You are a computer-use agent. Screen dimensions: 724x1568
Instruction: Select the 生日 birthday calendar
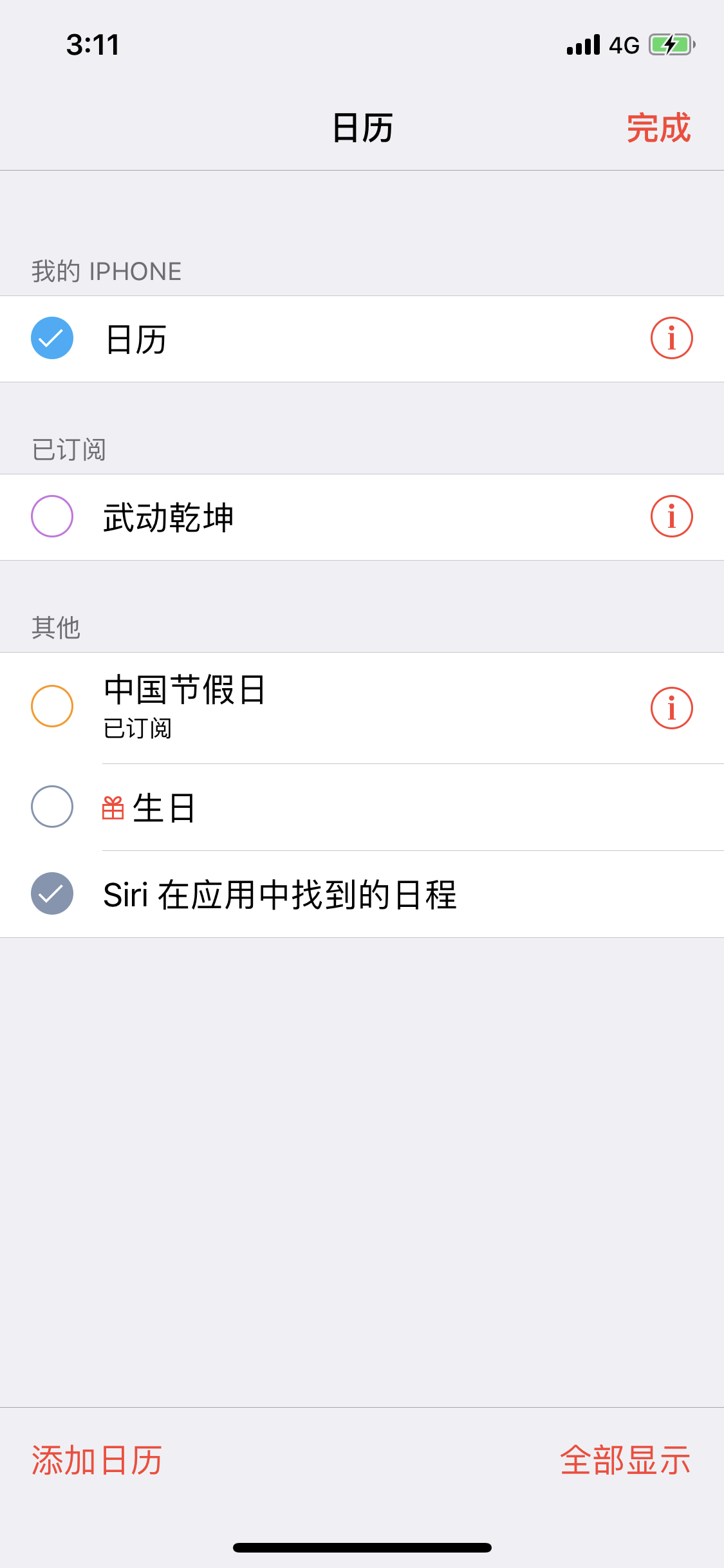(x=52, y=807)
